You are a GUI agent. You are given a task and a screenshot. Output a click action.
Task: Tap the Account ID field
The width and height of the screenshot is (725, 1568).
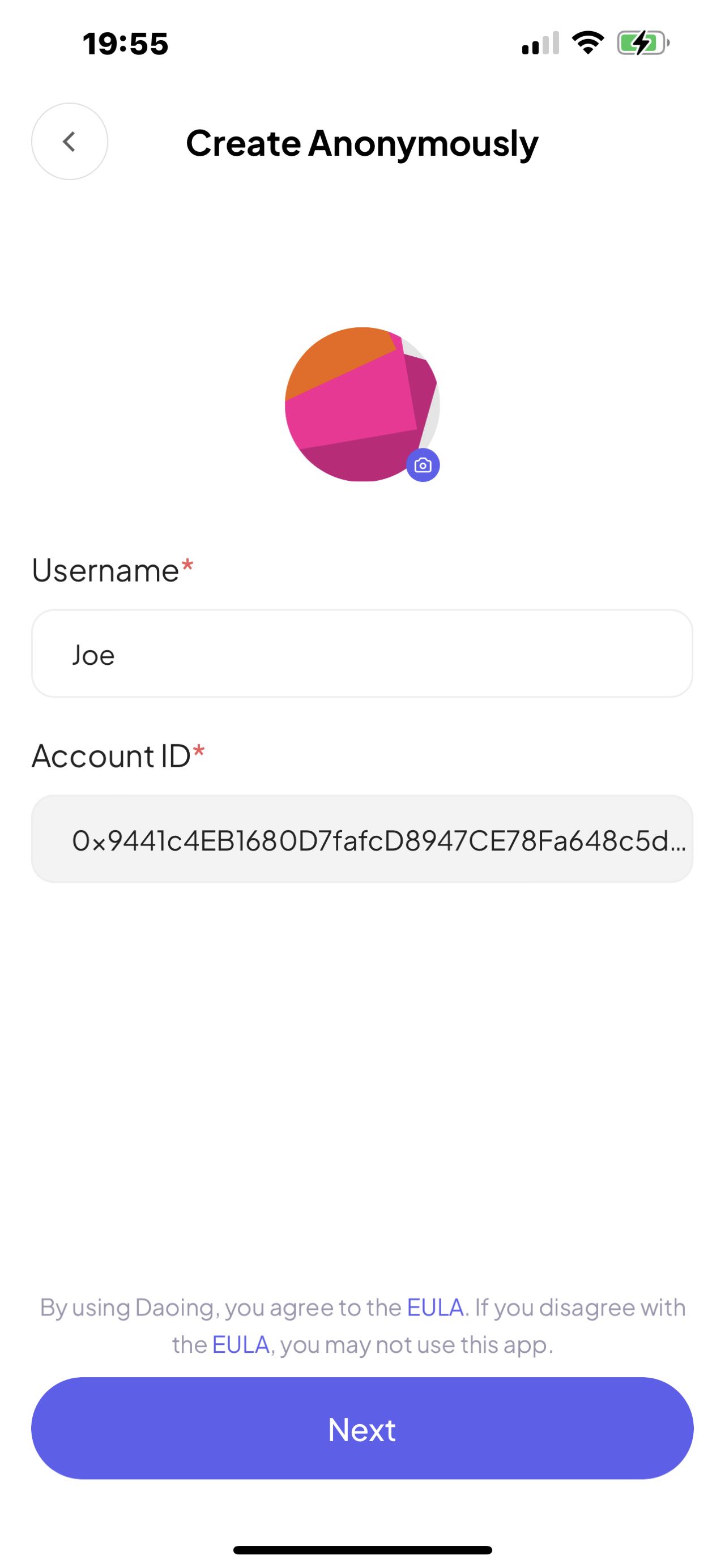[x=362, y=839]
